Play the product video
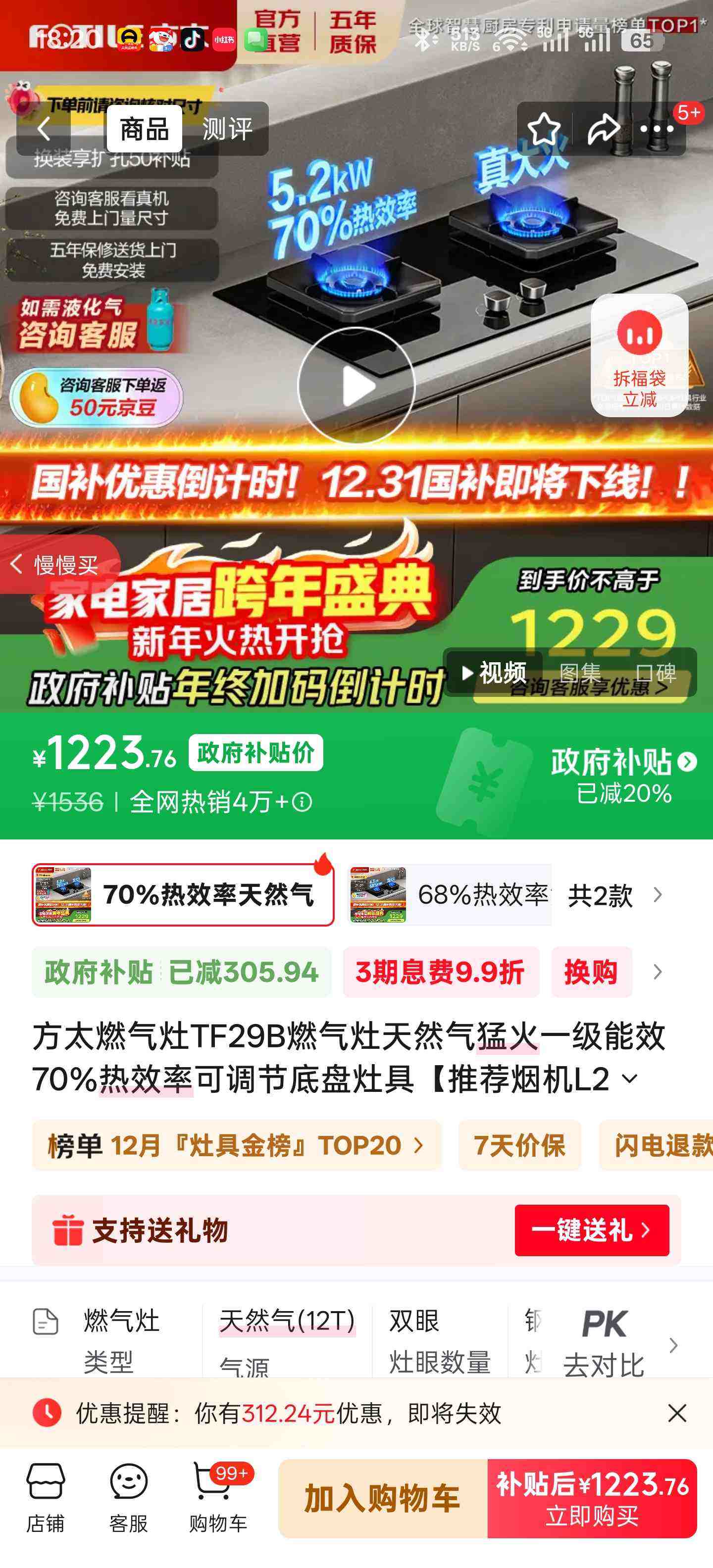713x1568 pixels. coord(356,385)
